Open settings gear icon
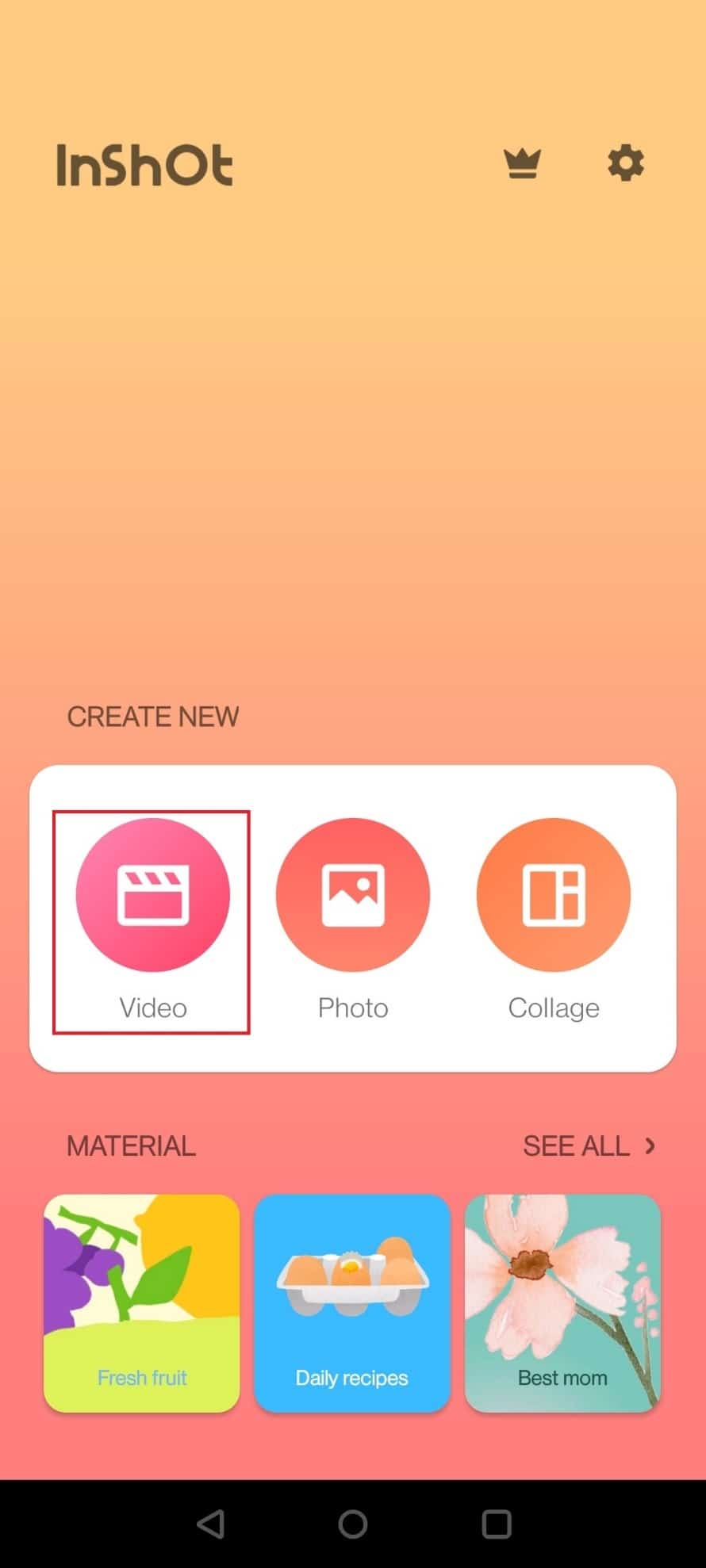 (625, 163)
